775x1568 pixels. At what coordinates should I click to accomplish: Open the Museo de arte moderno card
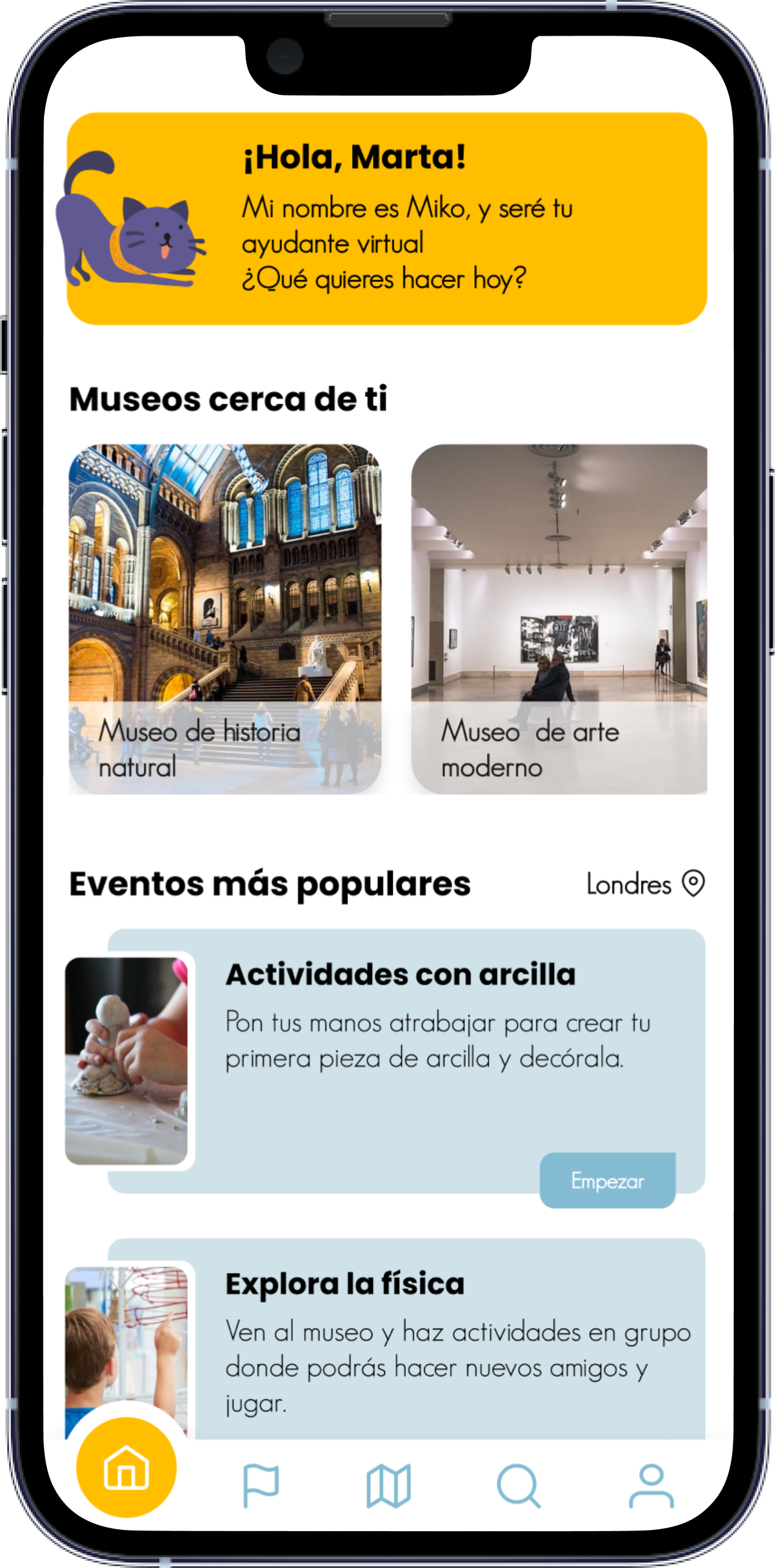click(x=559, y=618)
